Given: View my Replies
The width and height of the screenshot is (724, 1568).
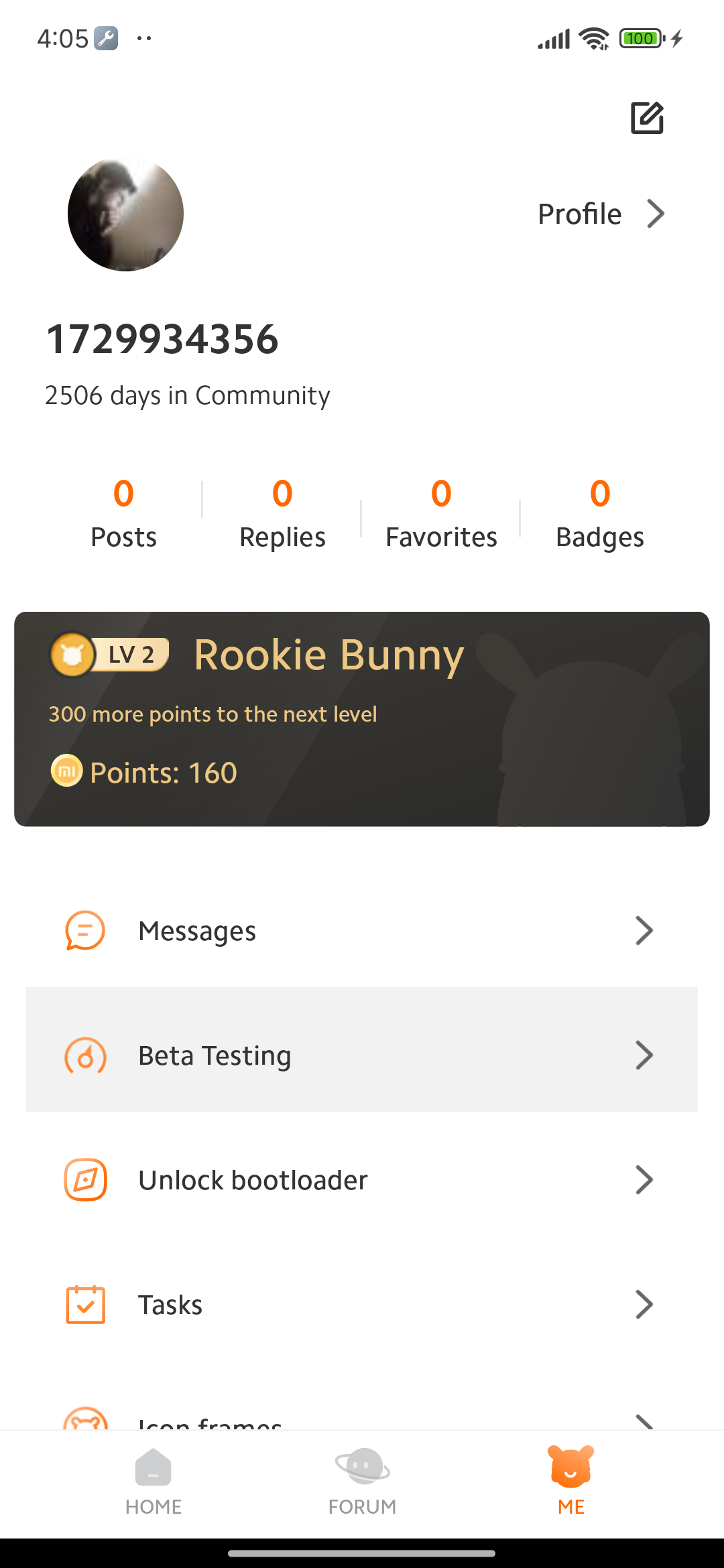Looking at the screenshot, I should [282, 513].
